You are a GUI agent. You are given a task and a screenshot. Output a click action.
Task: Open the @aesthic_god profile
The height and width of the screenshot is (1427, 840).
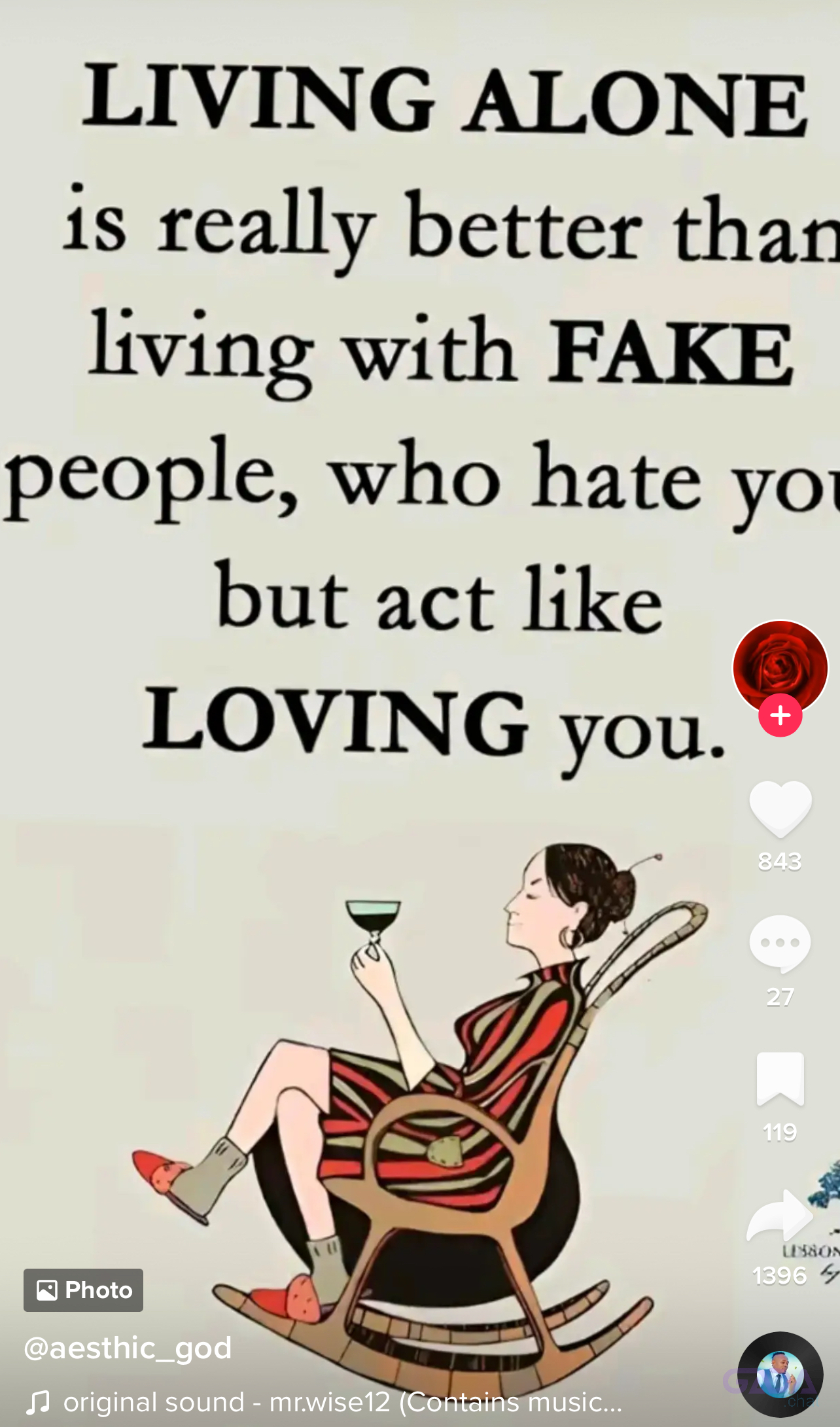128,1348
